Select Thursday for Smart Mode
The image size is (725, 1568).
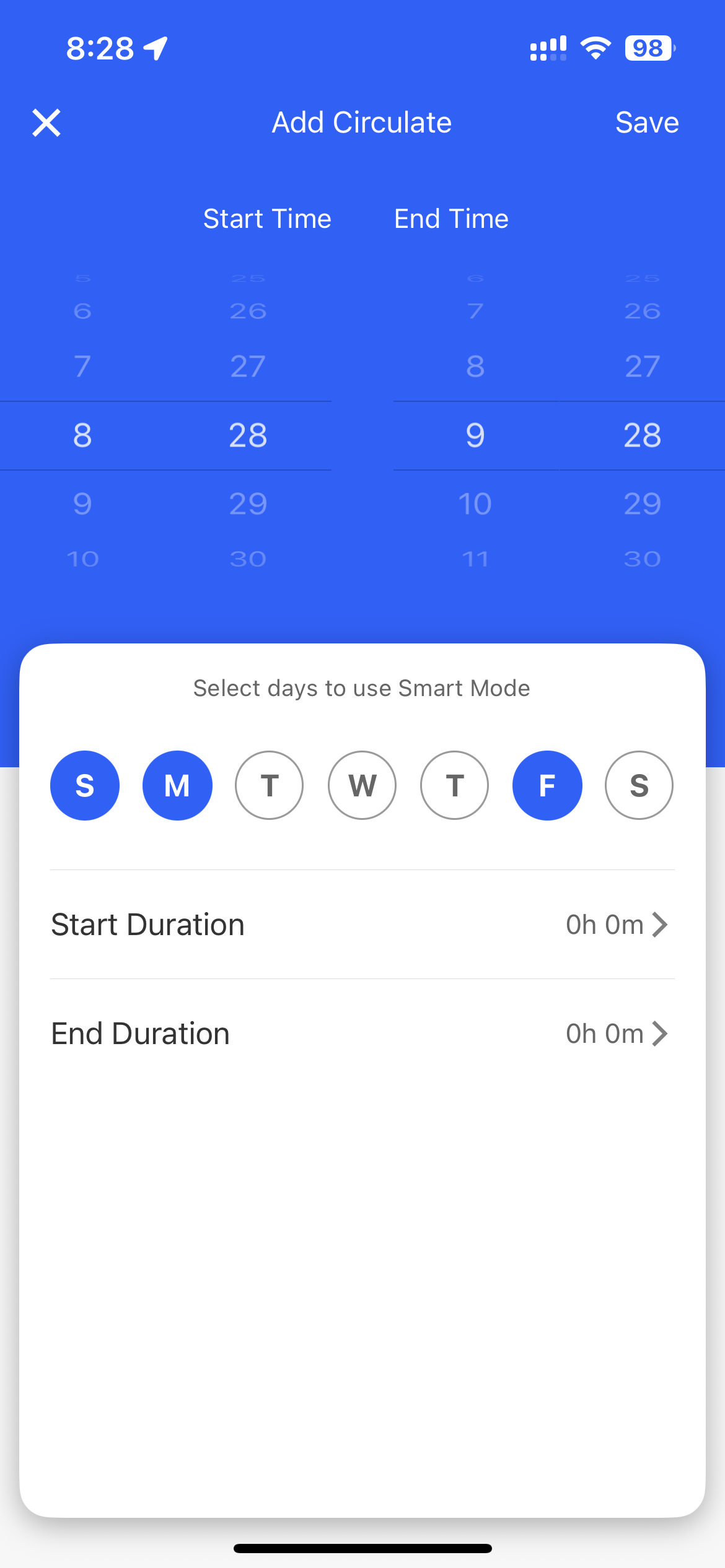[454, 785]
